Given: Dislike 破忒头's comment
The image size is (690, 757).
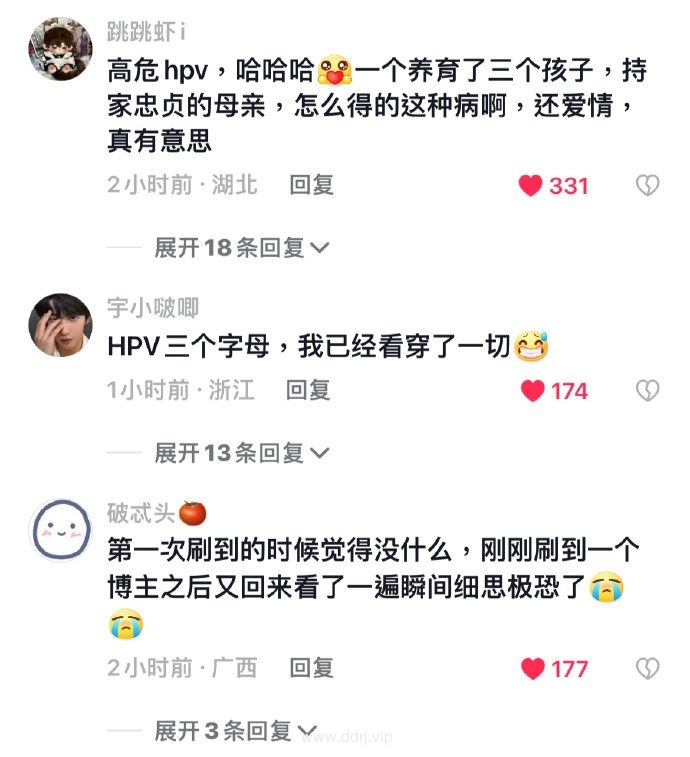Looking at the screenshot, I should [648, 669].
